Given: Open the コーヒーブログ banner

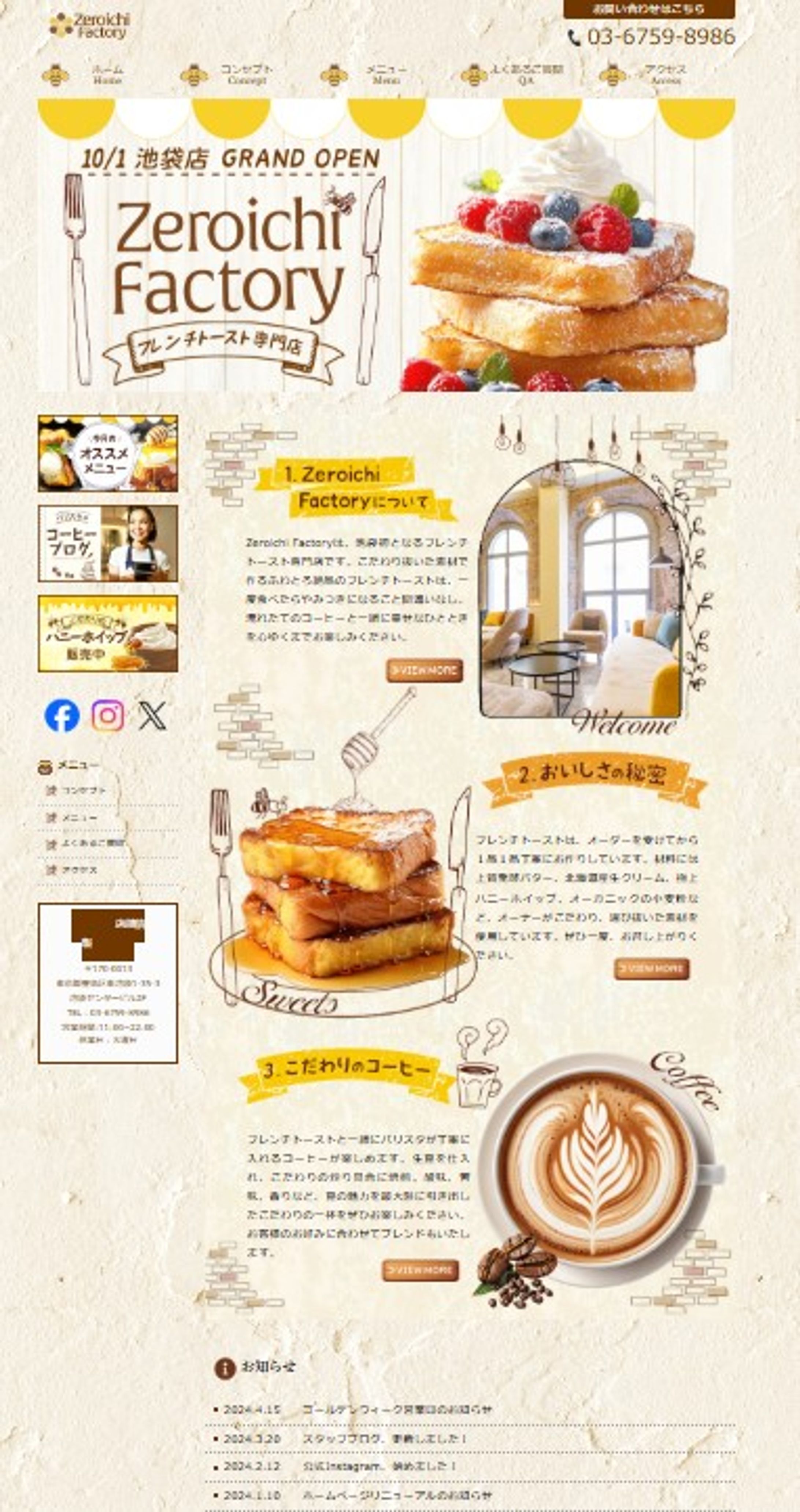Looking at the screenshot, I should 108,544.
